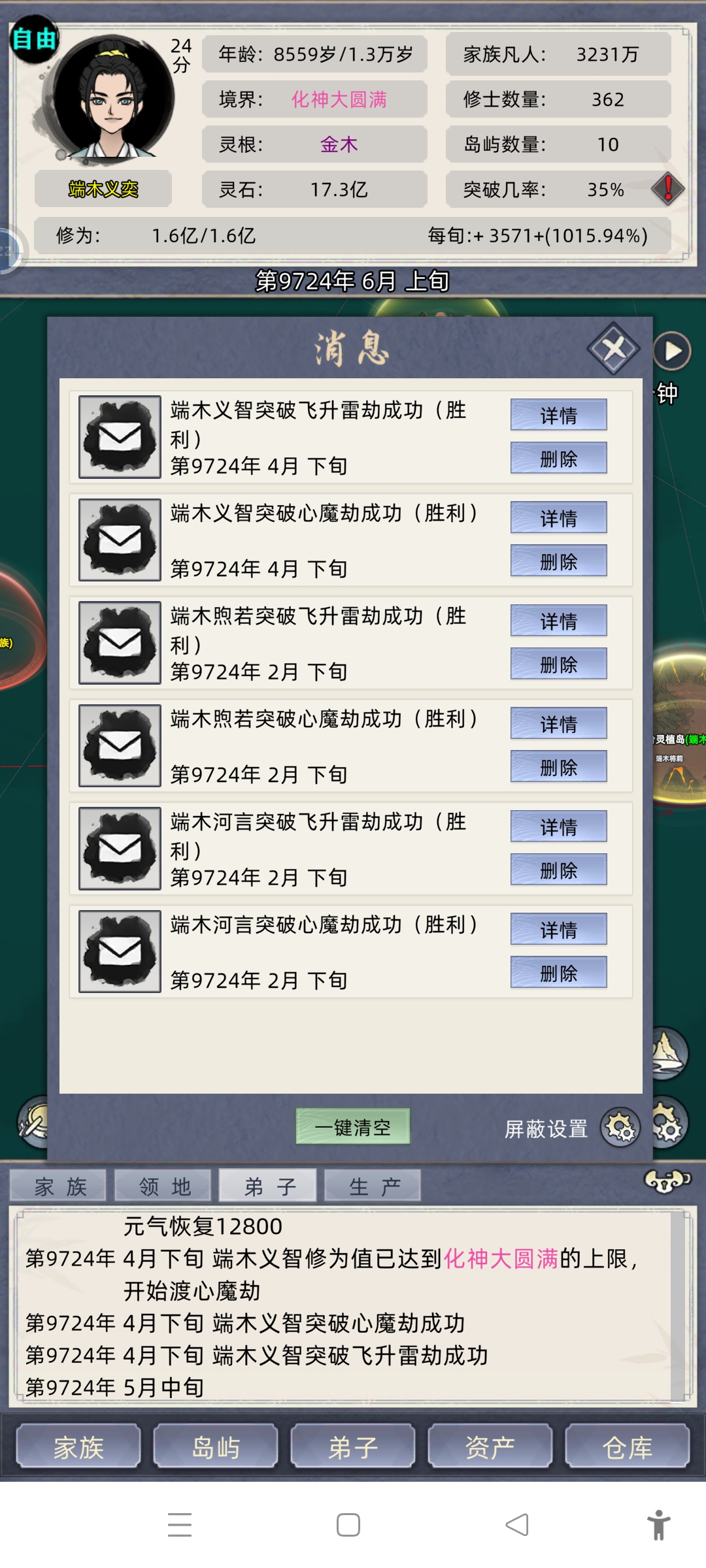Open 端木义奕 character portrait

(111, 98)
